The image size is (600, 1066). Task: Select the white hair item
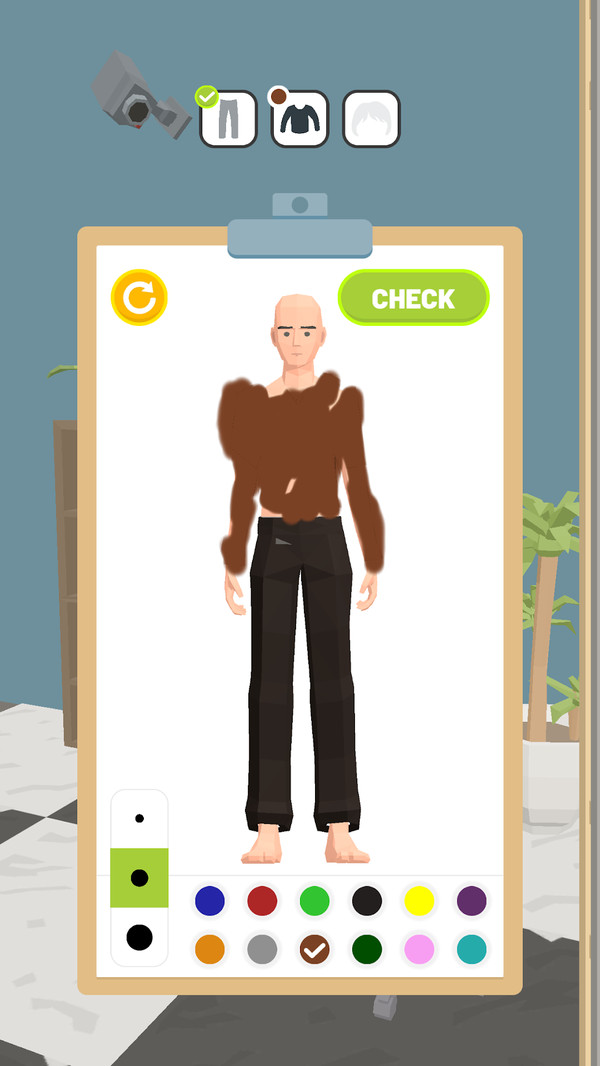372,119
